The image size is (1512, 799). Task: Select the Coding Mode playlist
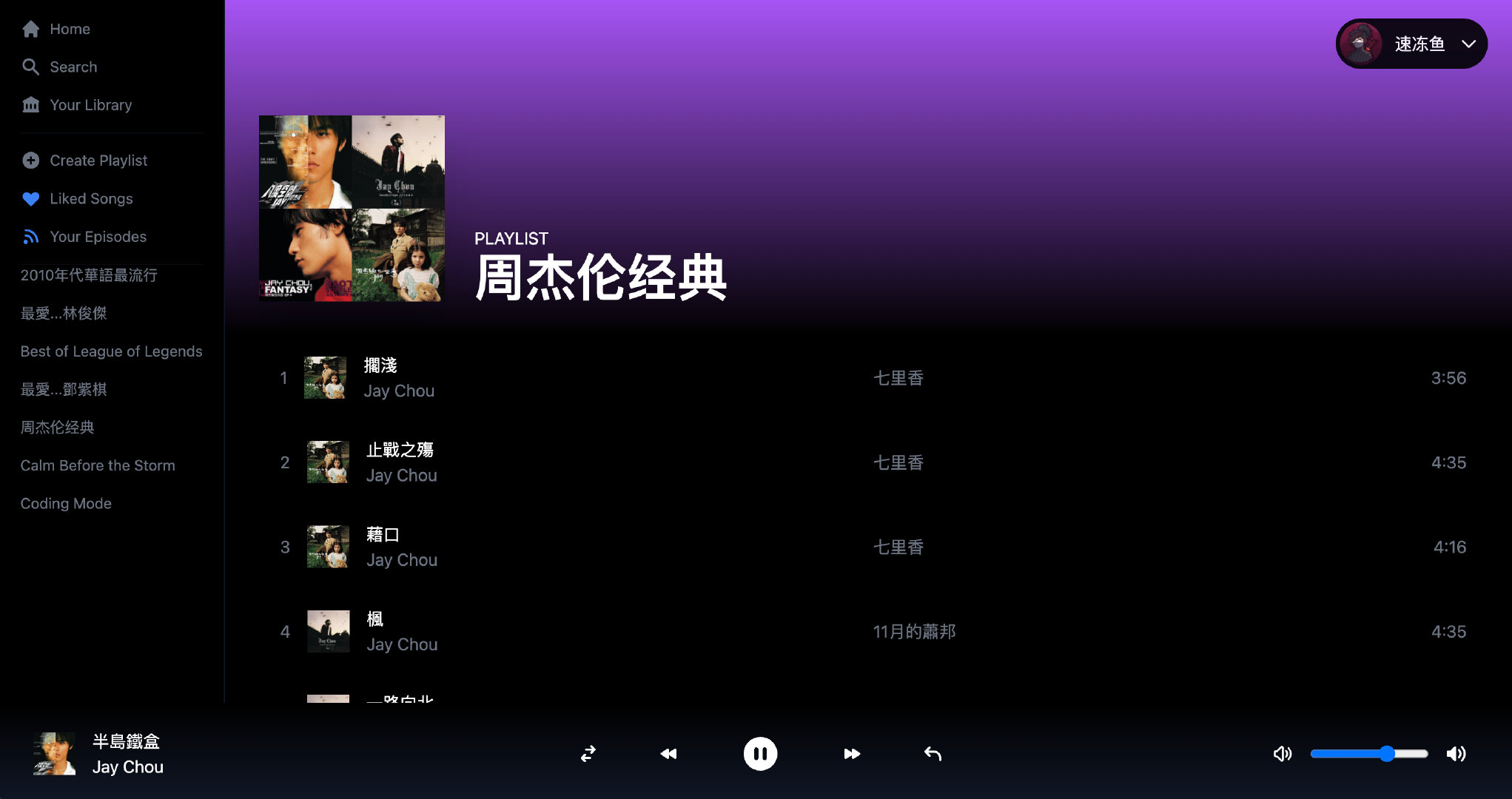(66, 504)
